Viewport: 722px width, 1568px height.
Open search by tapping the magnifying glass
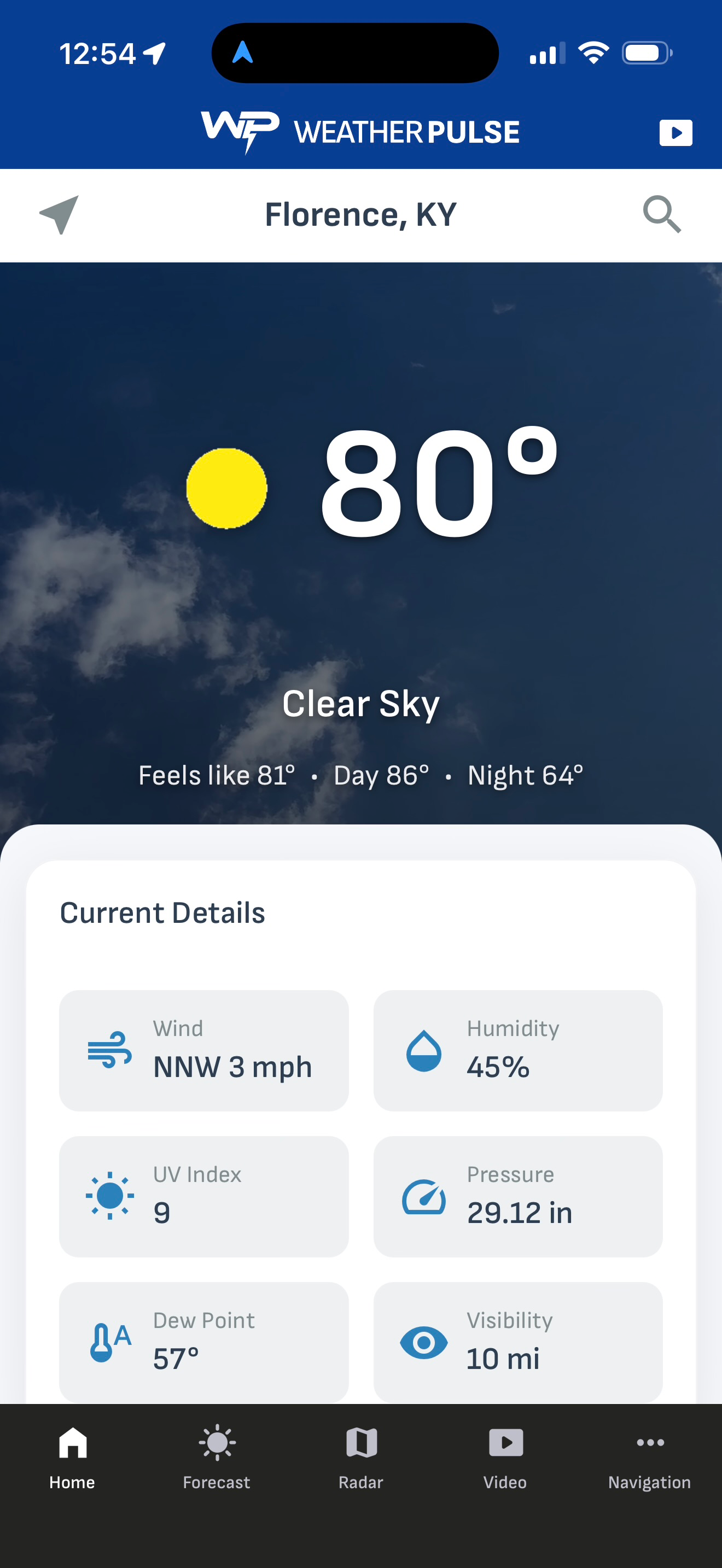pos(662,214)
